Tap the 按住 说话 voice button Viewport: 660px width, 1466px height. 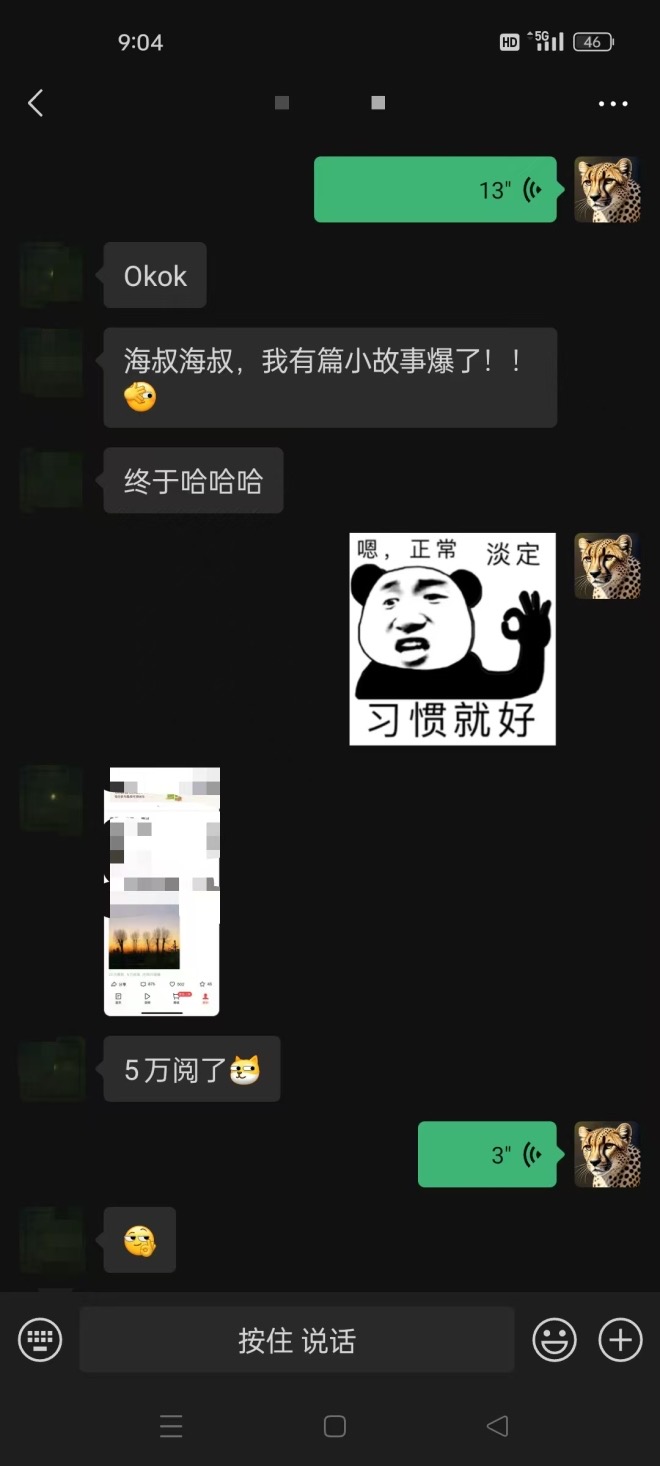297,1340
